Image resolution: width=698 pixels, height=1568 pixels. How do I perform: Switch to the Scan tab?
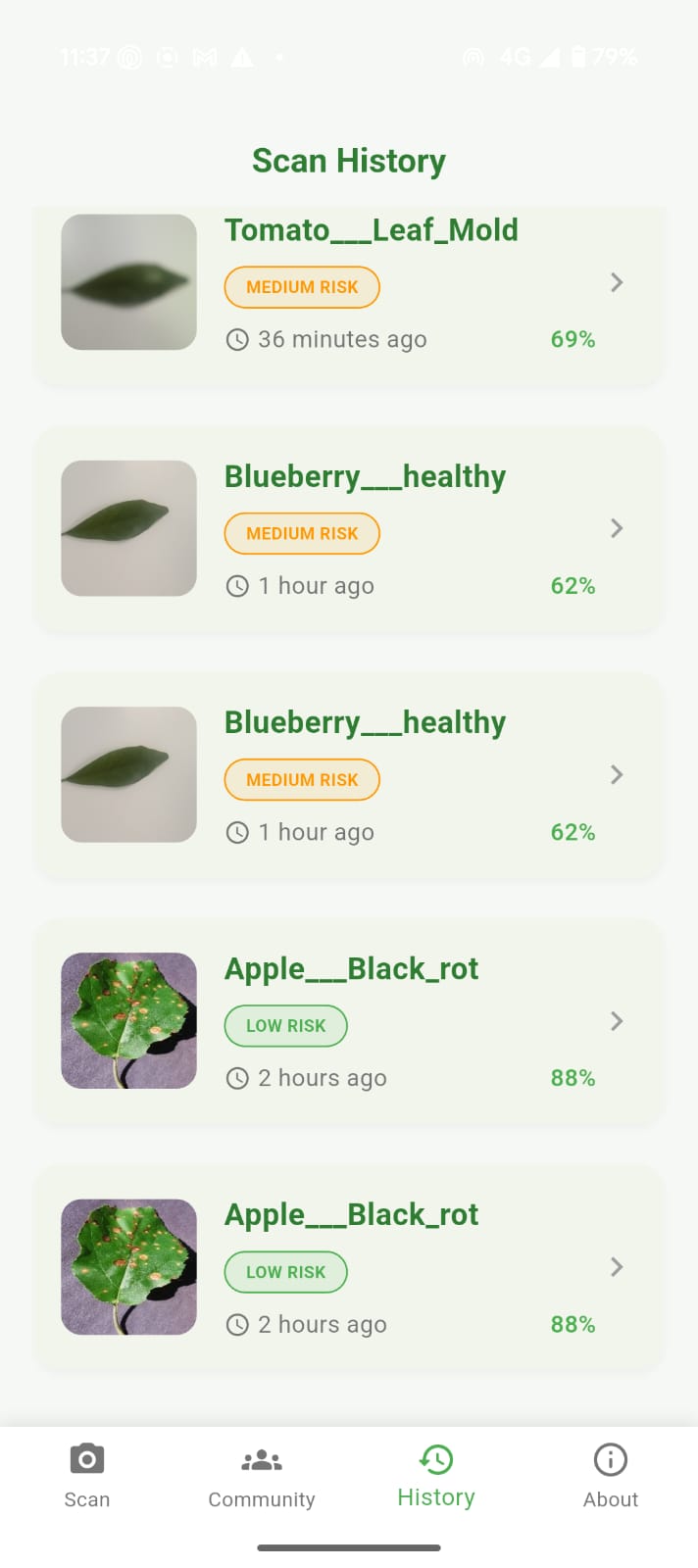click(87, 1475)
